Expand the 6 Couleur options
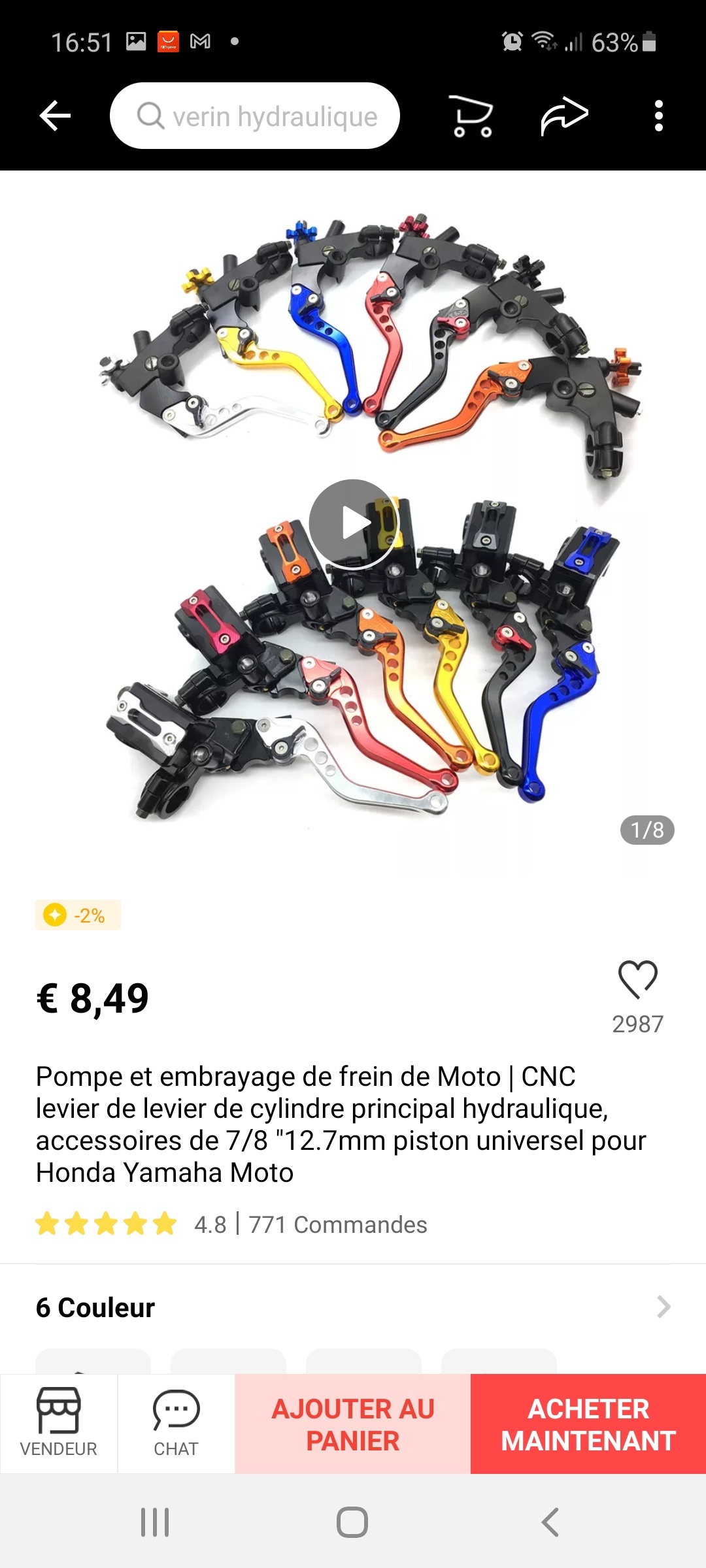Image resolution: width=706 pixels, height=1568 pixels. 663,1307
